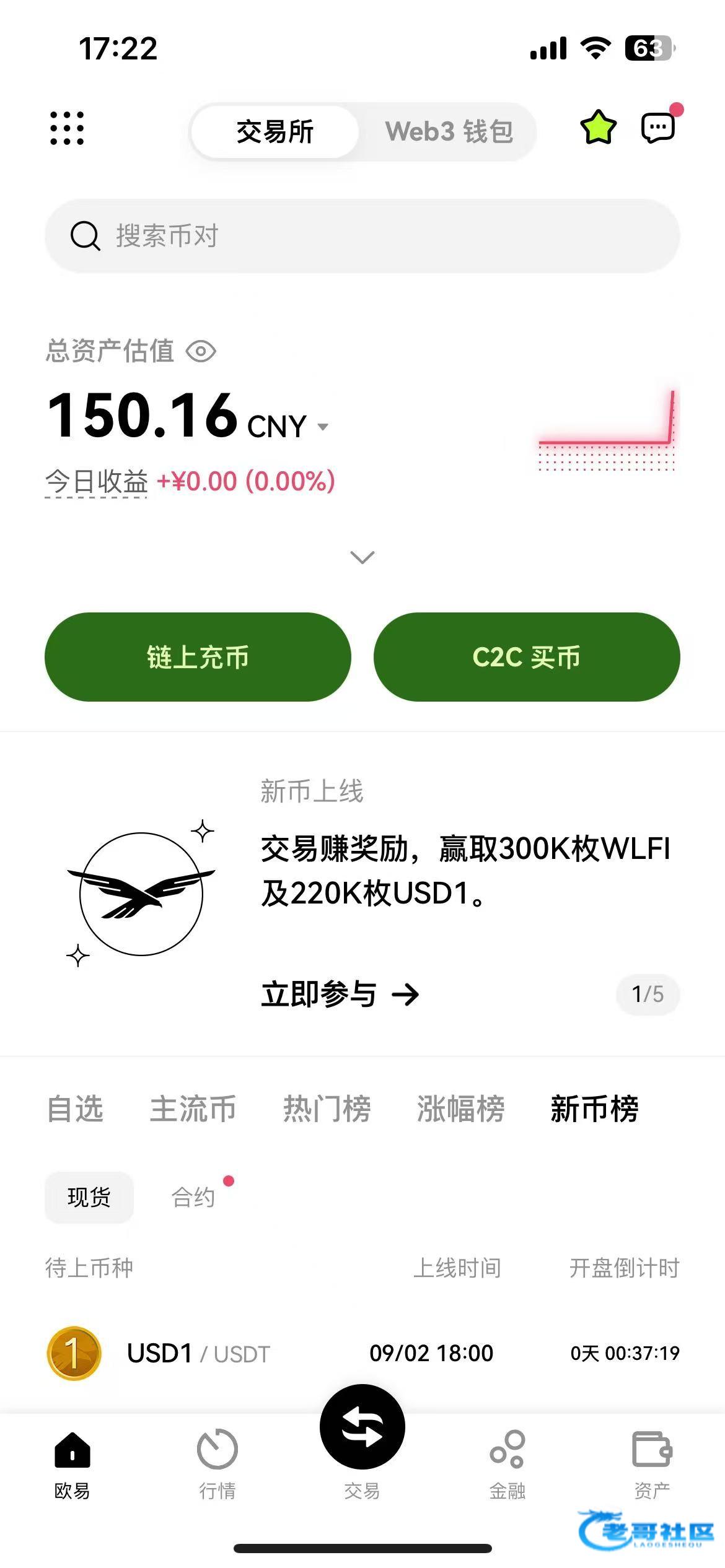Image resolution: width=725 pixels, height=1568 pixels.
Task: Expand the asset section with the down chevron
Action: point(362,557)
